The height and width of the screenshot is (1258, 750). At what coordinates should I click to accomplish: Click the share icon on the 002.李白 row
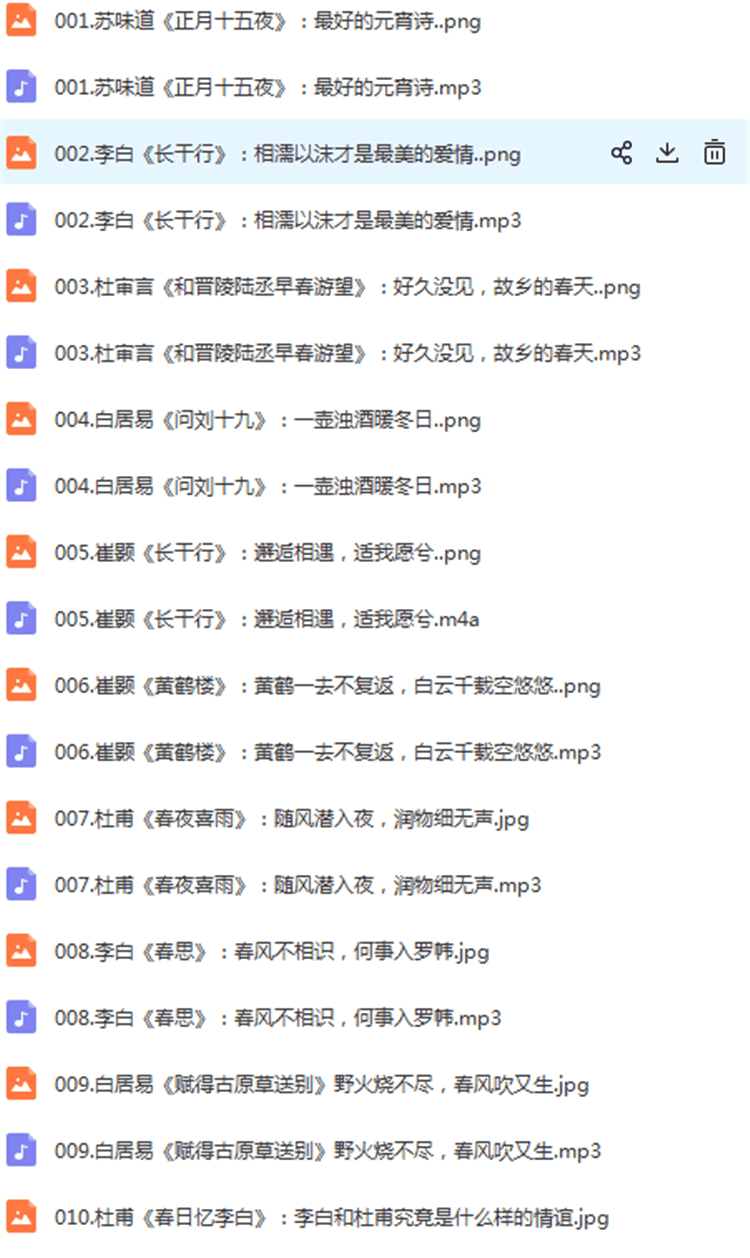622,153
